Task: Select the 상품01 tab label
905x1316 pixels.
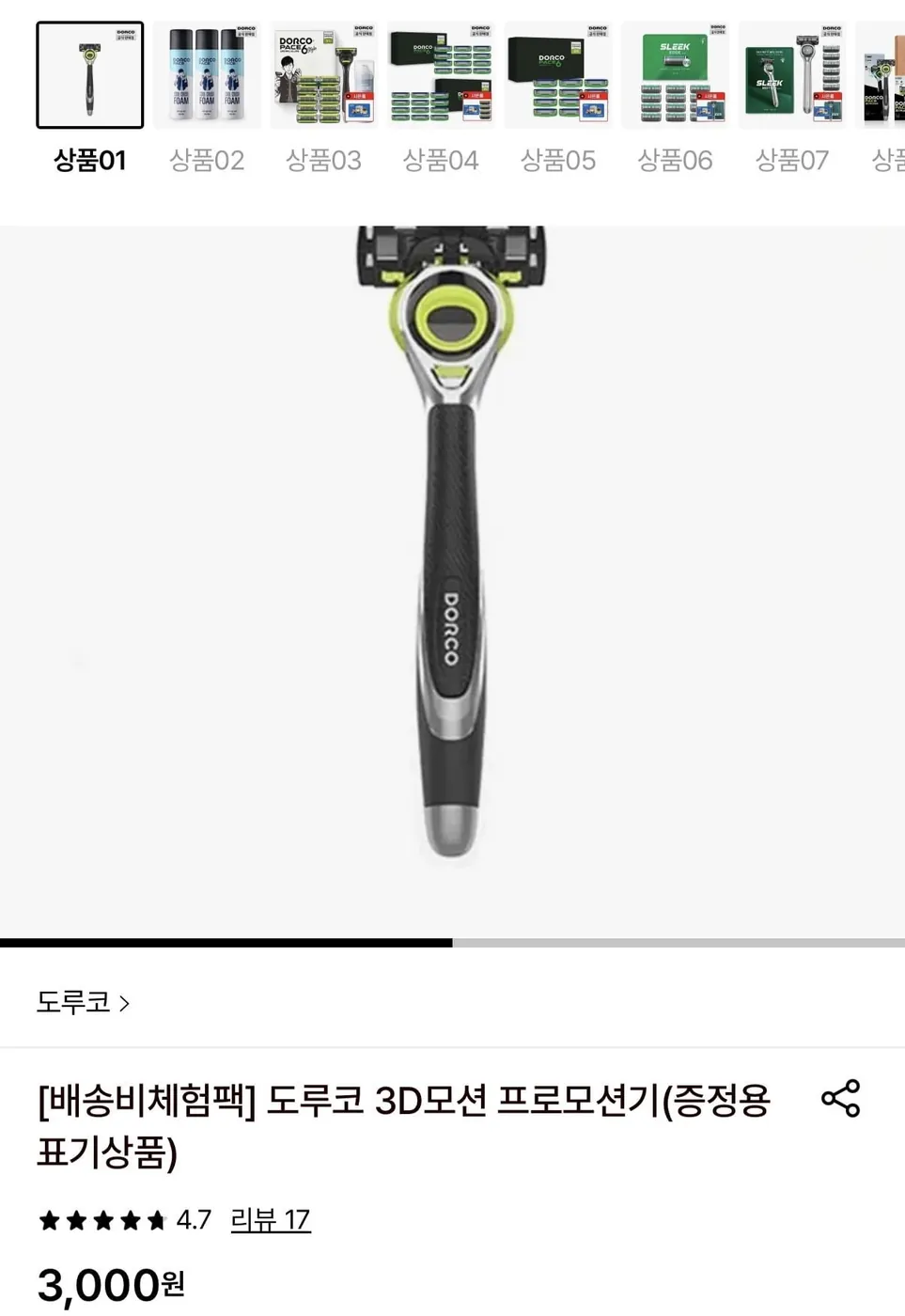Action: (x=88, y=160)
